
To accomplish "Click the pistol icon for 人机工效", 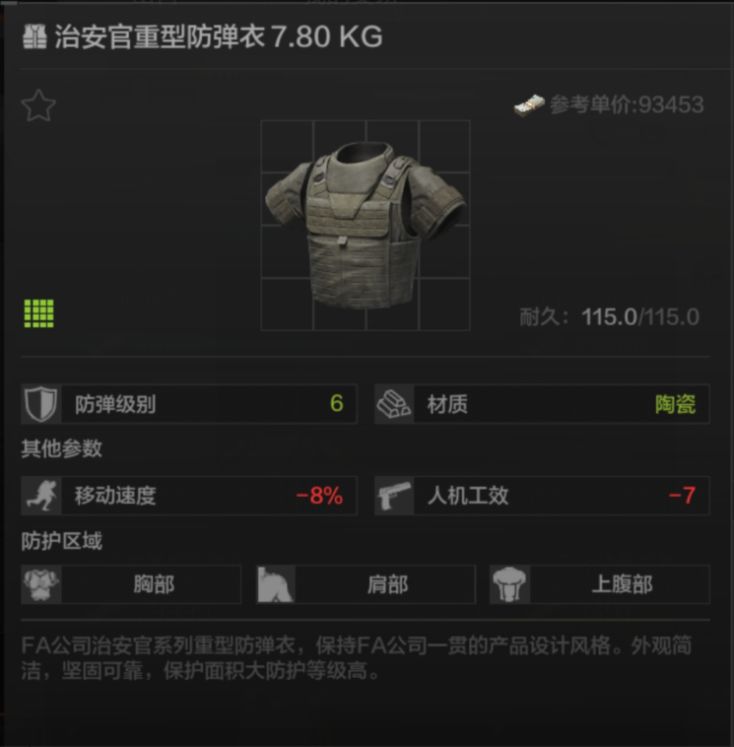I will (x=393, y=494).
